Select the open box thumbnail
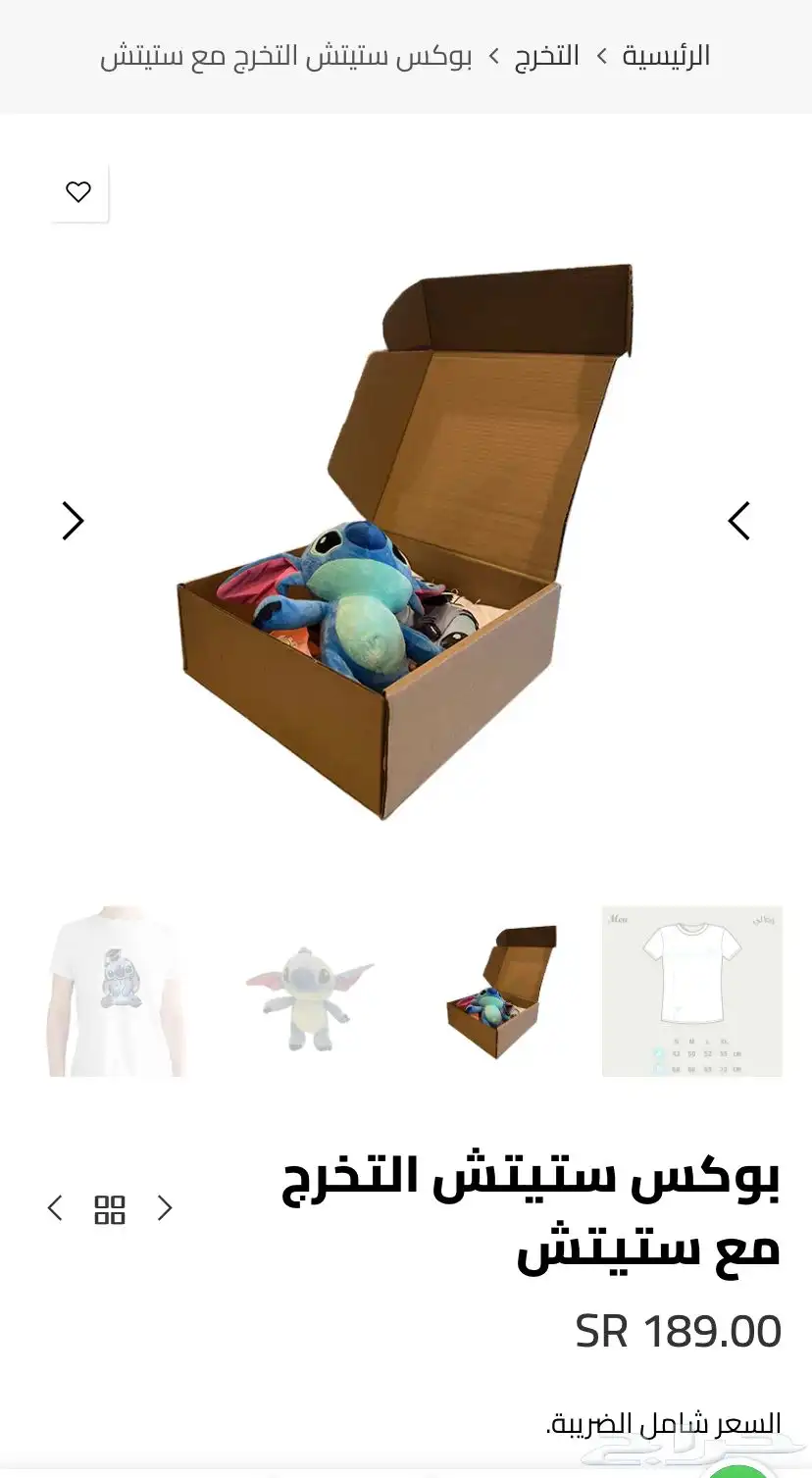This screenshot has width=812, height=1478. (x=500, y=991)
